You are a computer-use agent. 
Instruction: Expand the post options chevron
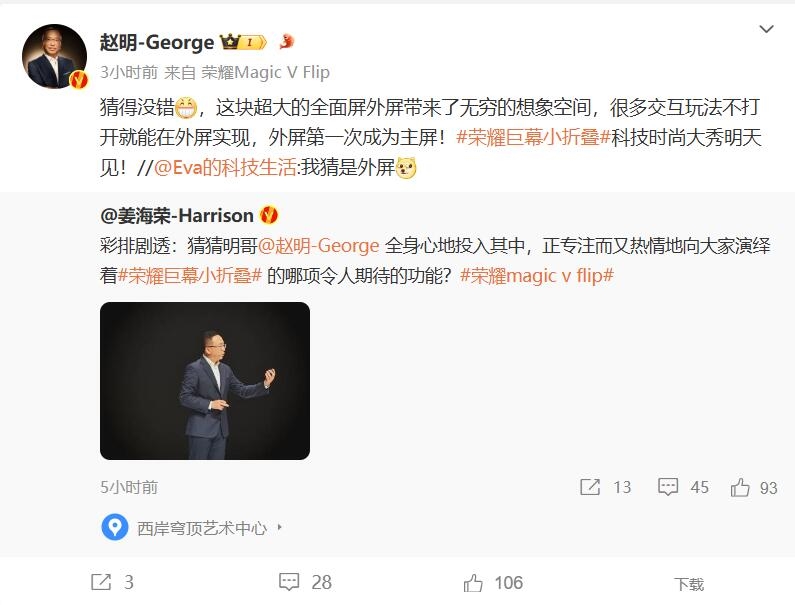766,30
